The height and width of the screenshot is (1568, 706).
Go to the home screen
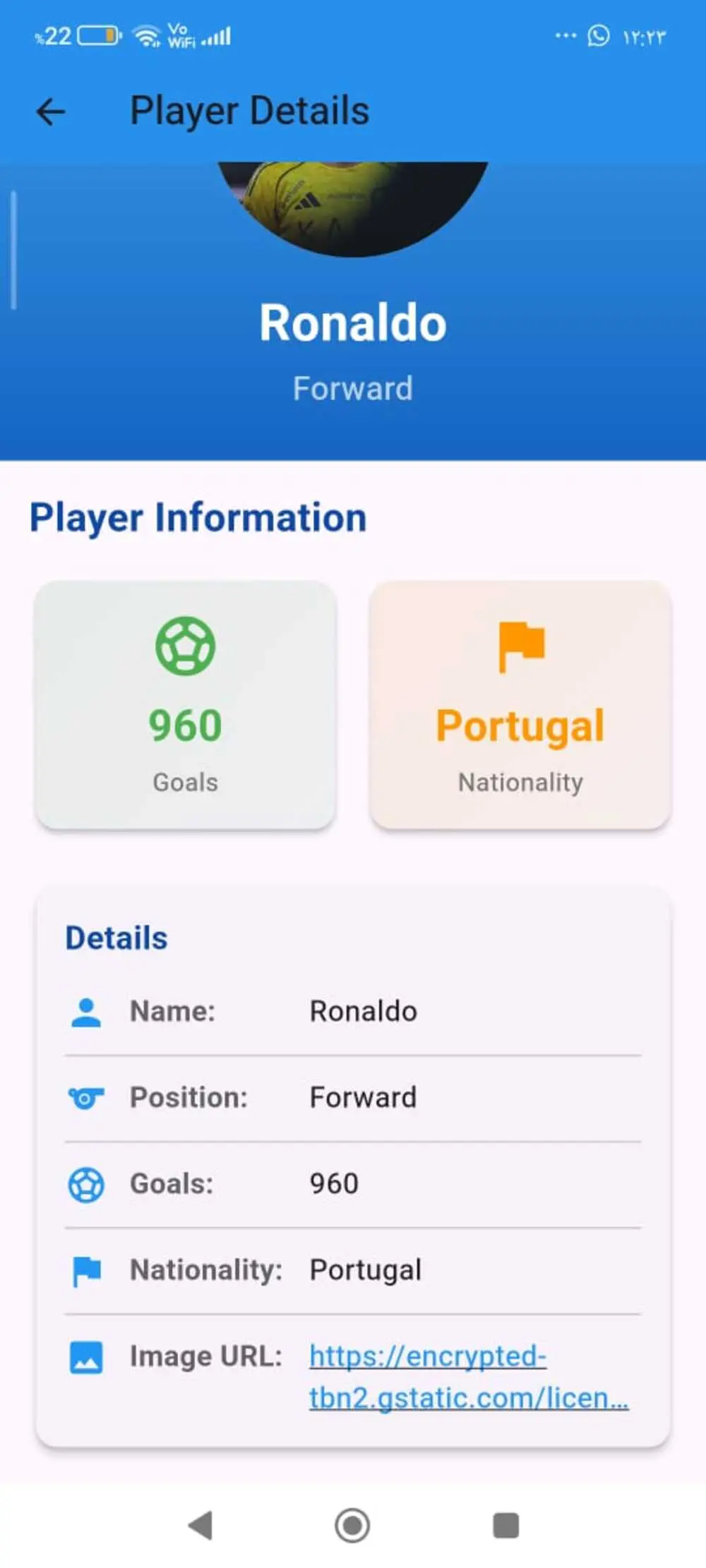pos(352,1526)
